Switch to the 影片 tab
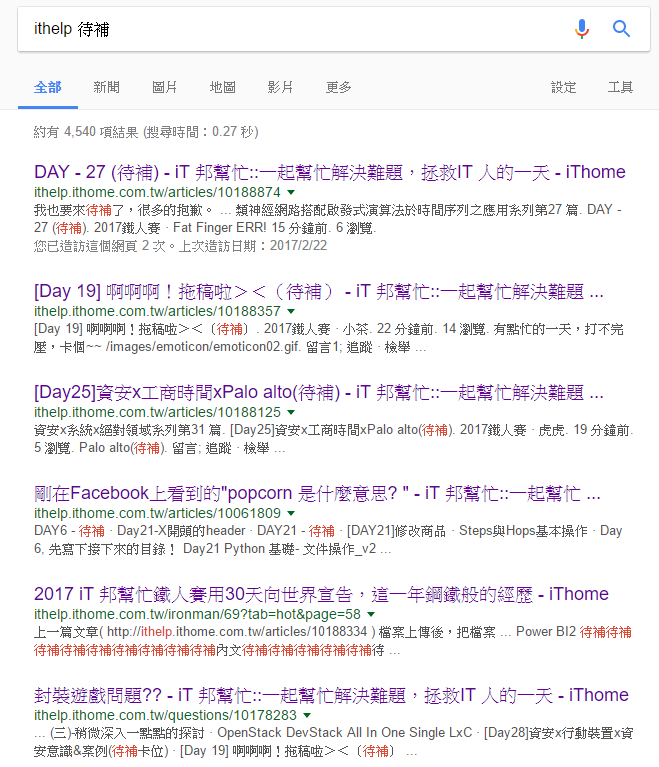 point(281,88)
